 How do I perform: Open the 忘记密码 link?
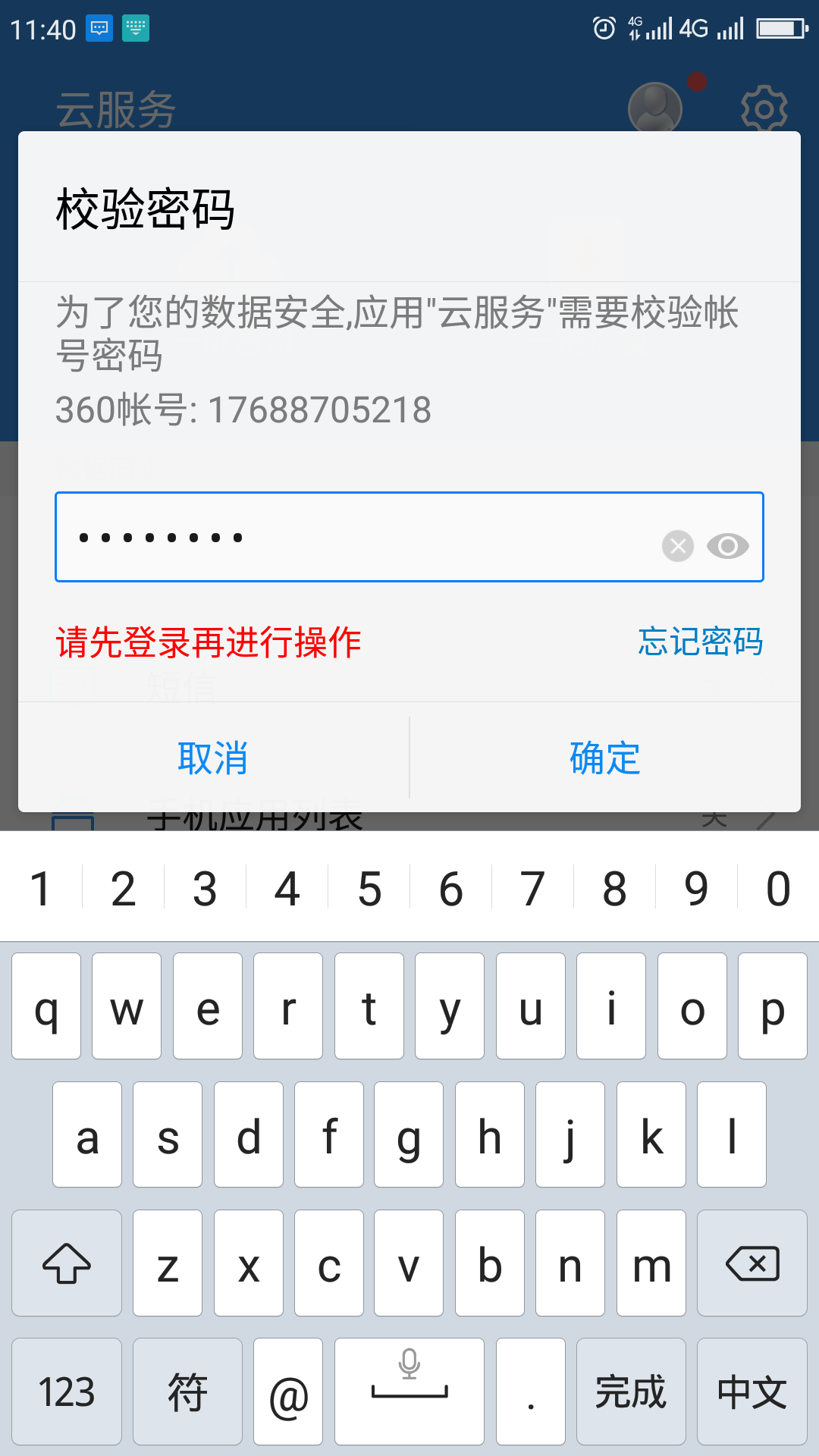coord(700,642)
